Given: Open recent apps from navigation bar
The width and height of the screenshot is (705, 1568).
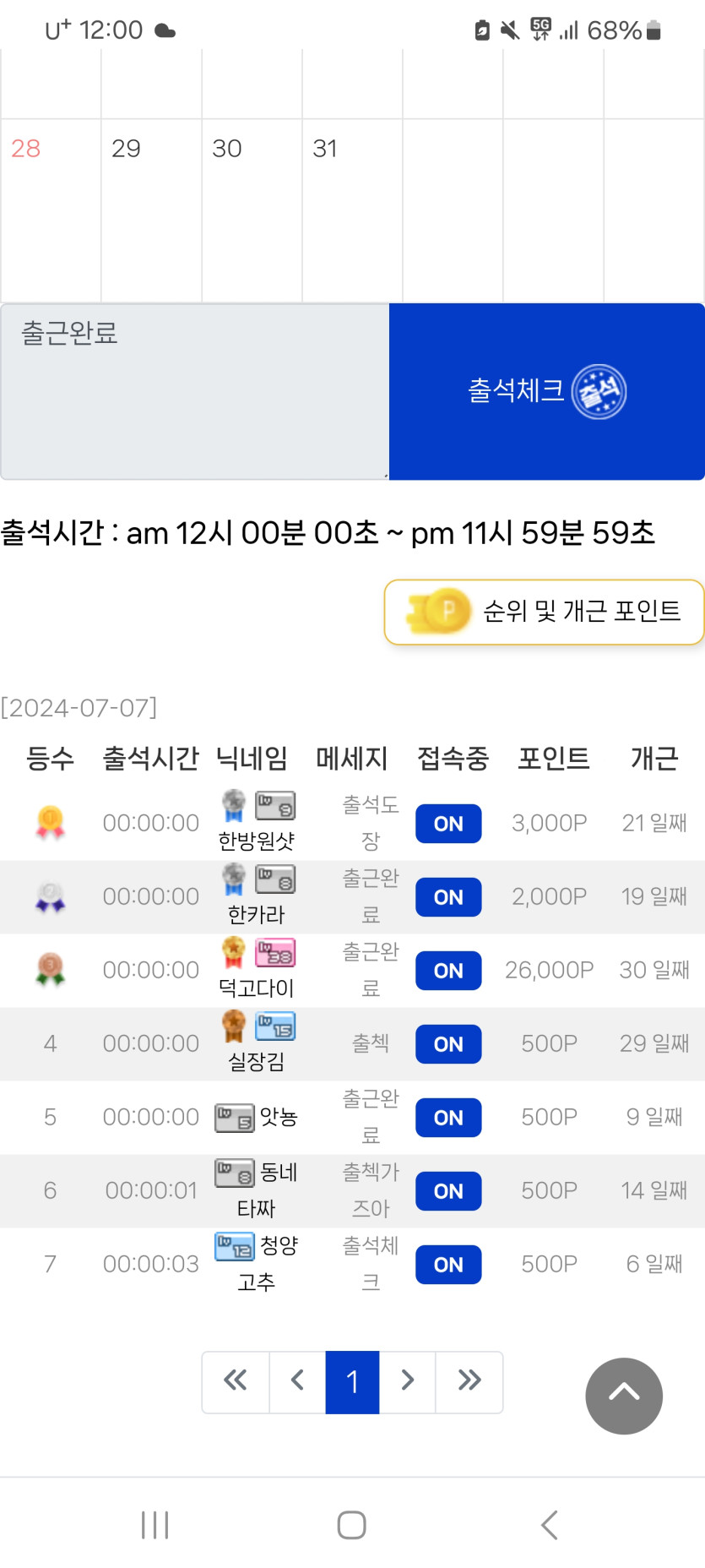Looking at the screenshot, I should click(x=155, y=1525).
